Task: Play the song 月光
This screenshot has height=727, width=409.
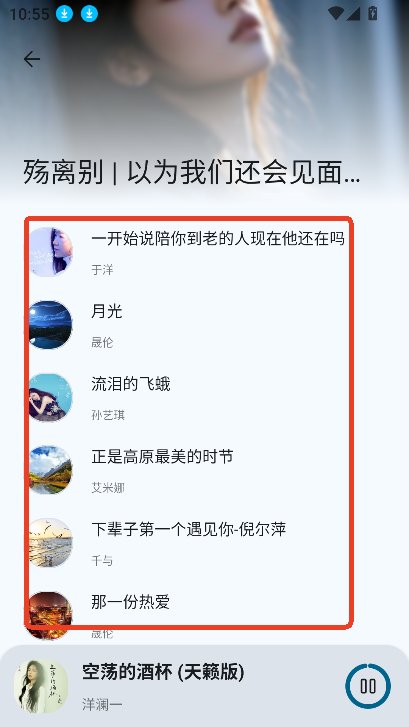Action: (187, 325)
